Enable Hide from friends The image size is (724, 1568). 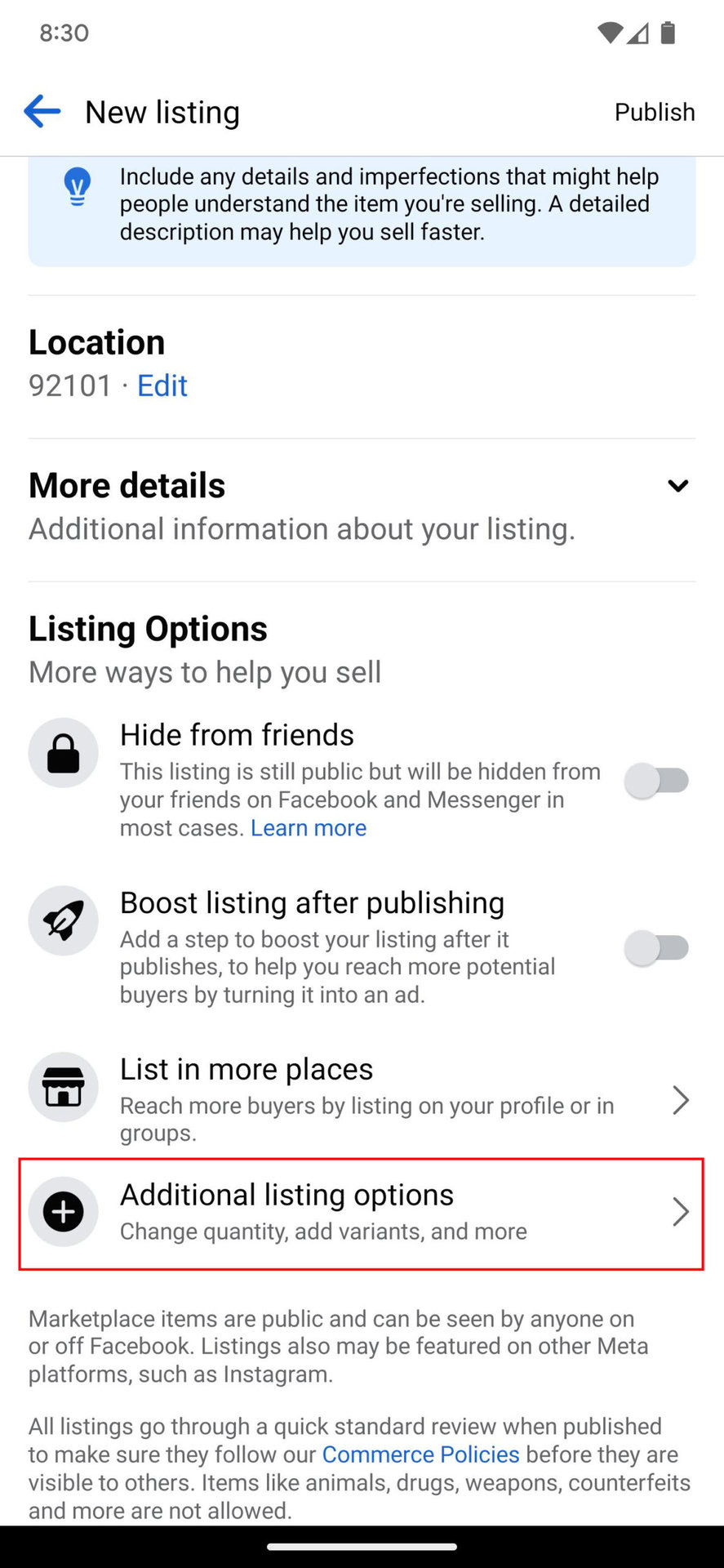(657, 781)
